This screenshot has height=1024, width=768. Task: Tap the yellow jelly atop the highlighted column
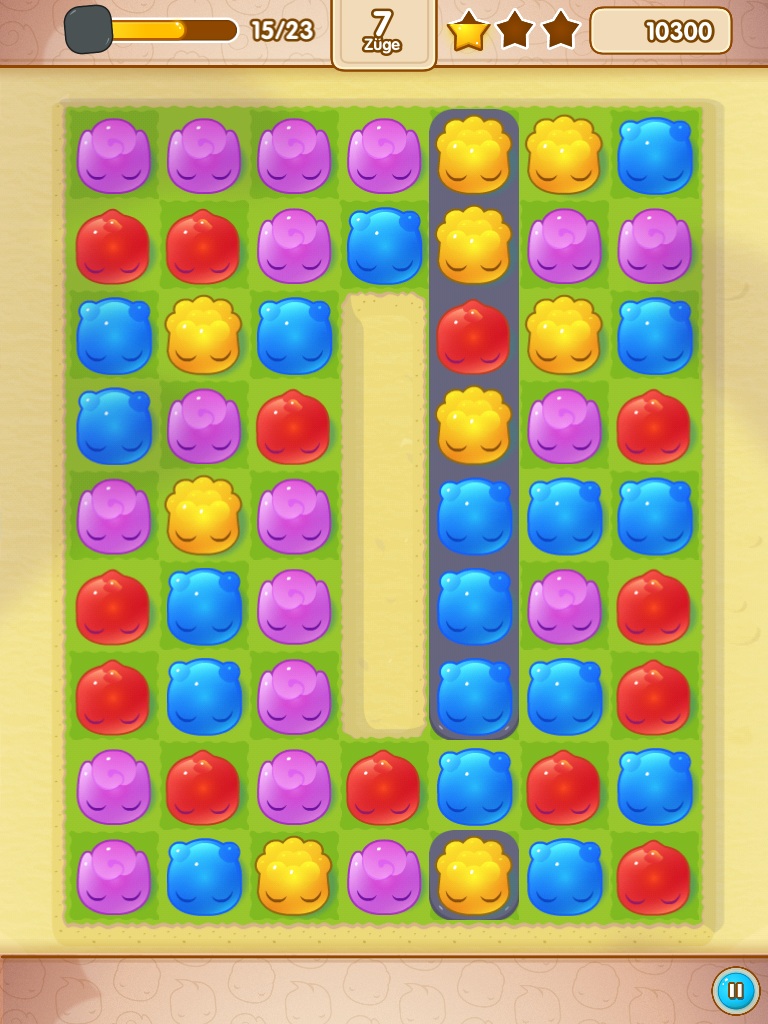coord(474,153)
